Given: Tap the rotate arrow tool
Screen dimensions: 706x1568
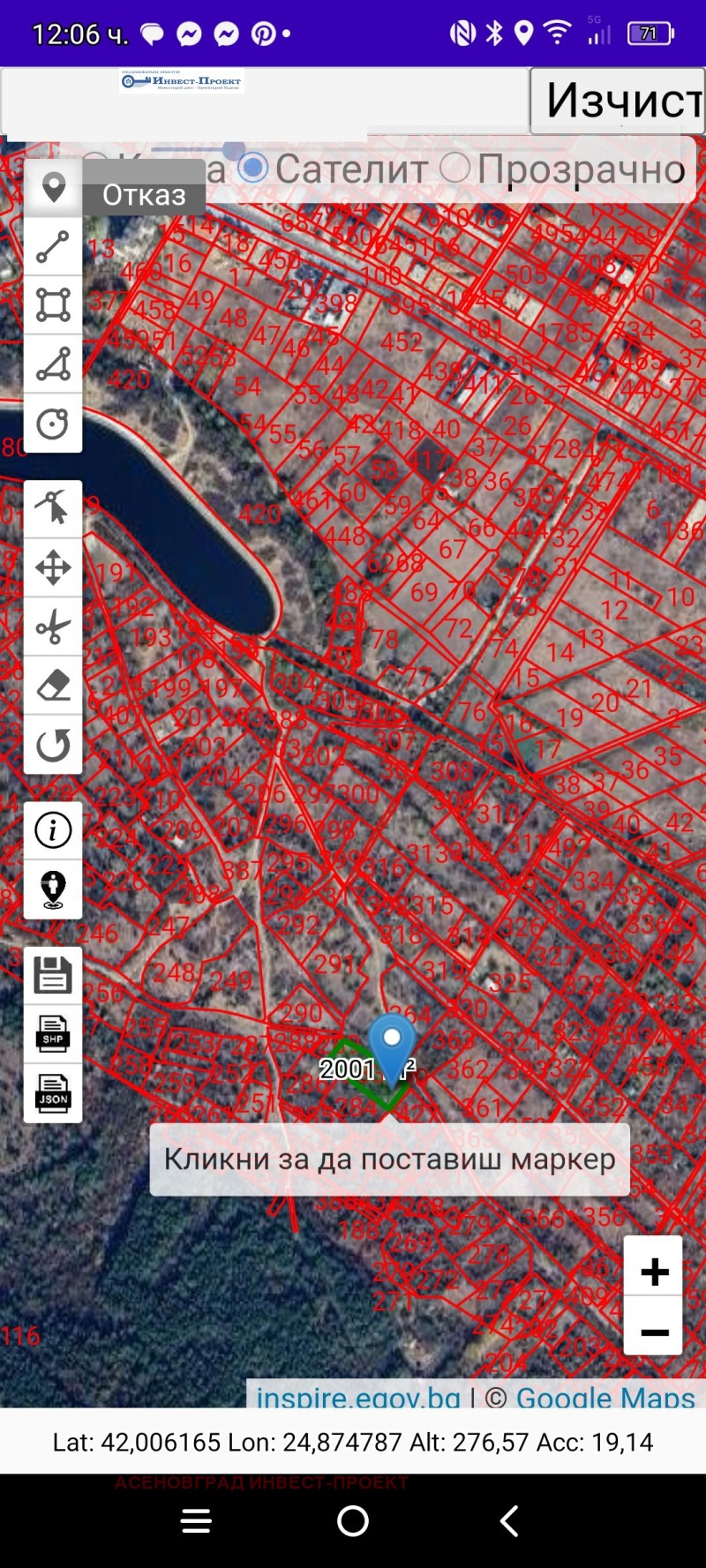Looking at the screenshot, I should pyautogui.click(x=53, y=745).
